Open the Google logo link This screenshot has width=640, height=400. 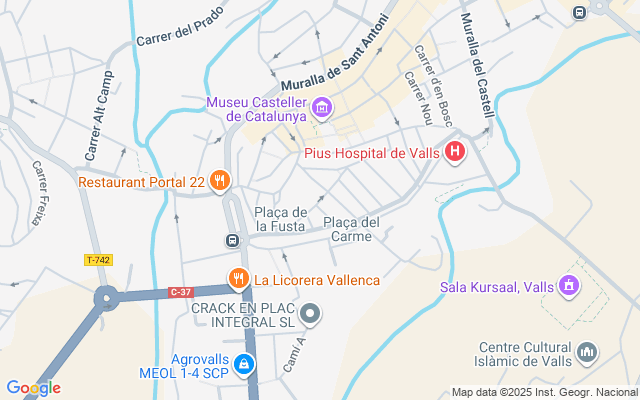(33, 388)
